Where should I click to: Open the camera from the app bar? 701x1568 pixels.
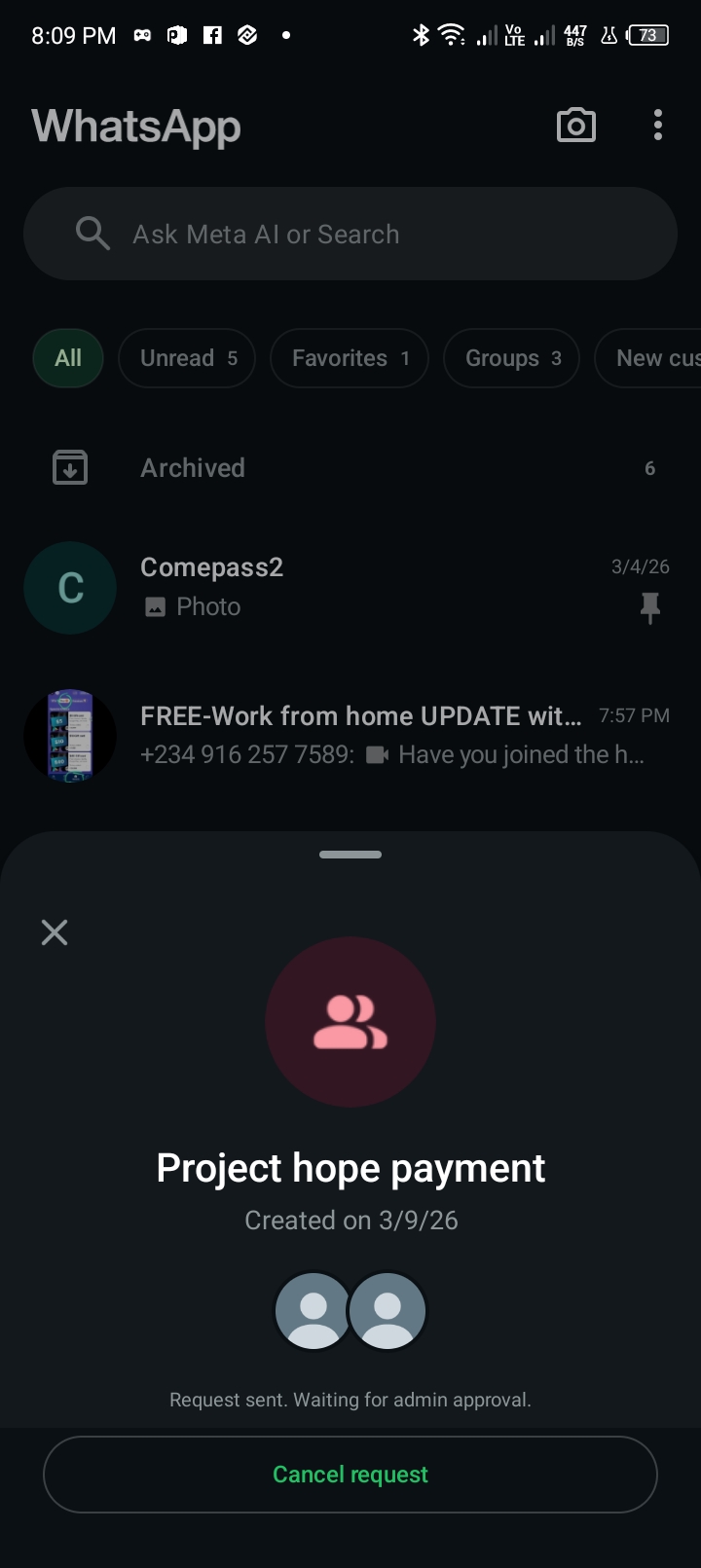pyautogui.click(x=575, y=126)
